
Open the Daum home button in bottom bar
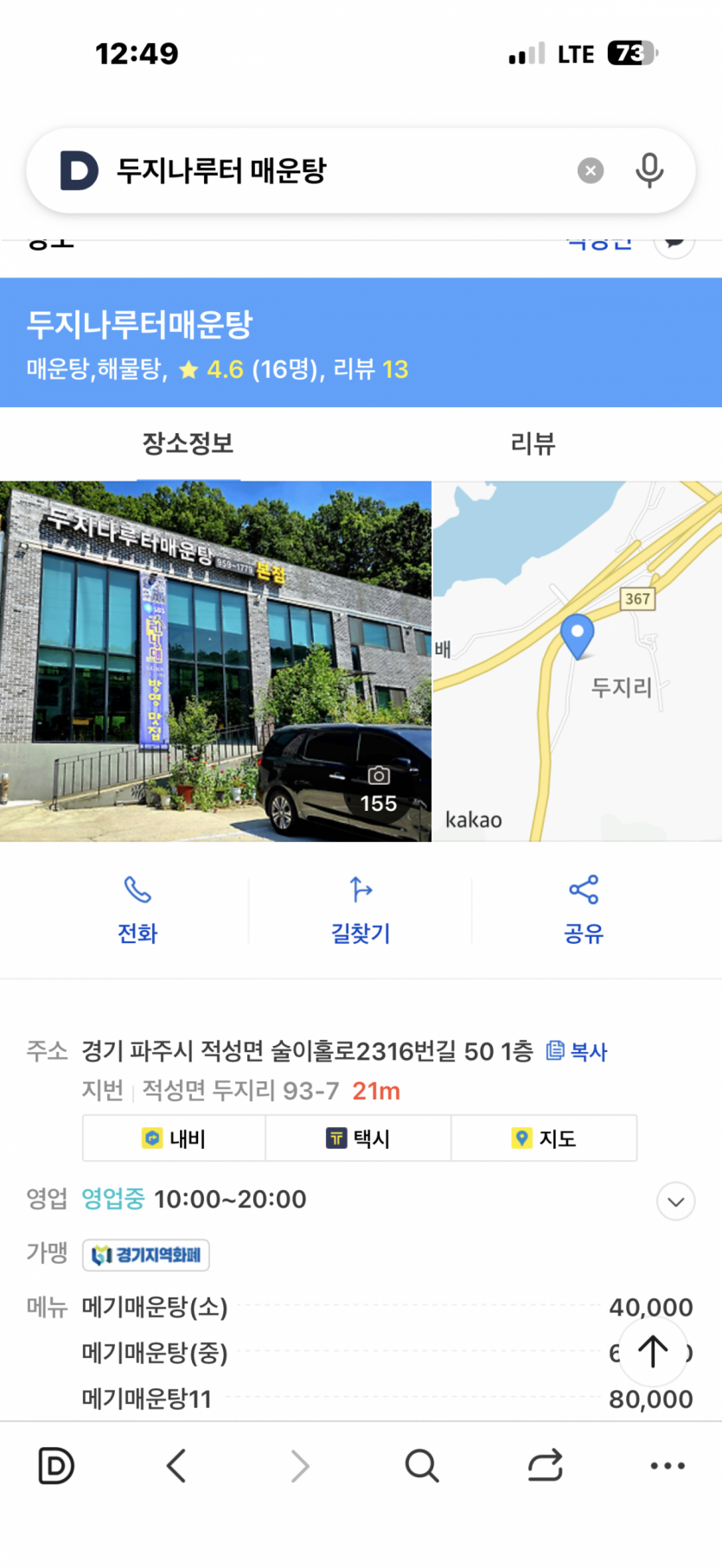(x=56, y=1466)
